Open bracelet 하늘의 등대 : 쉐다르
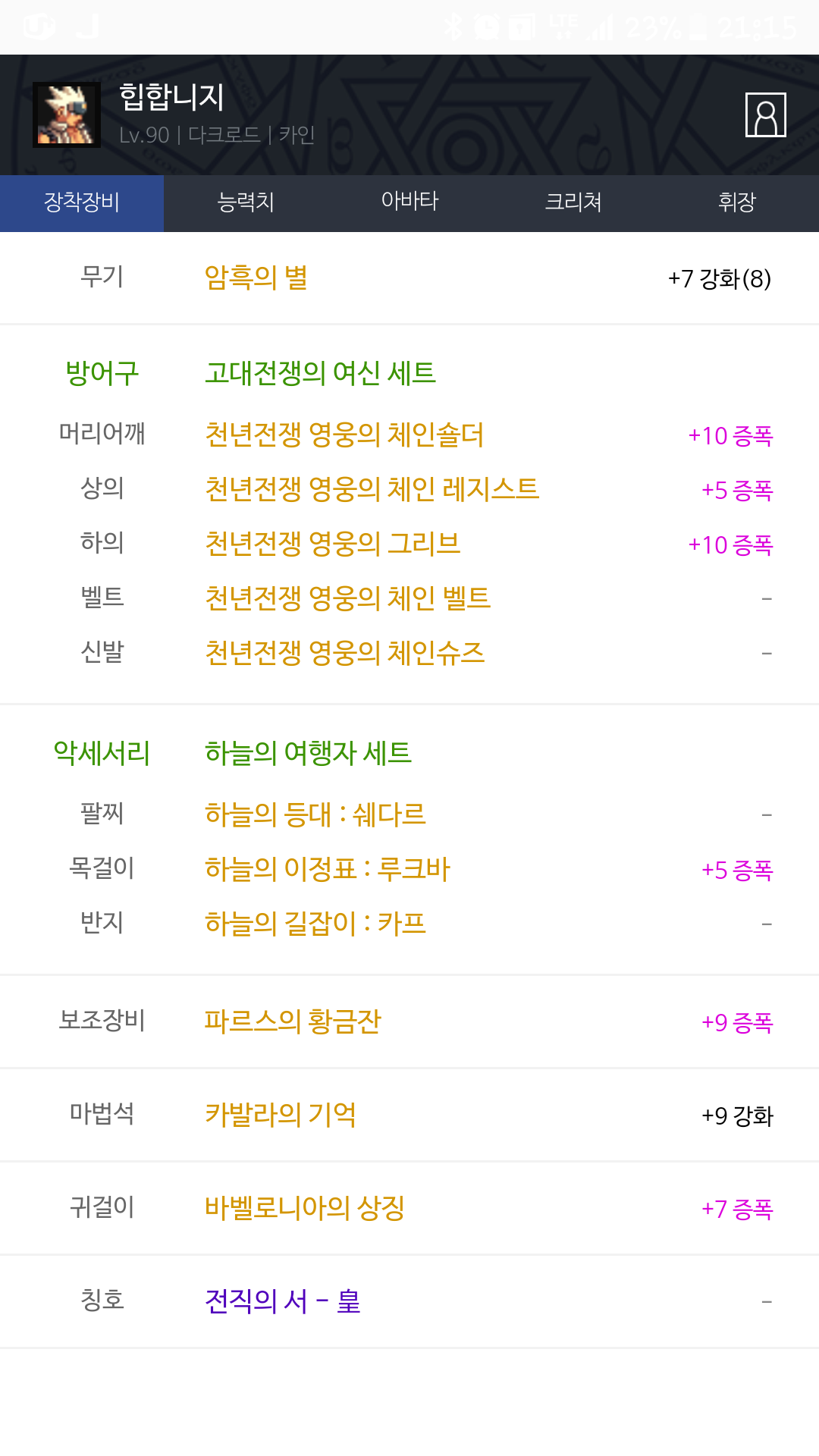 coord(315,815)
